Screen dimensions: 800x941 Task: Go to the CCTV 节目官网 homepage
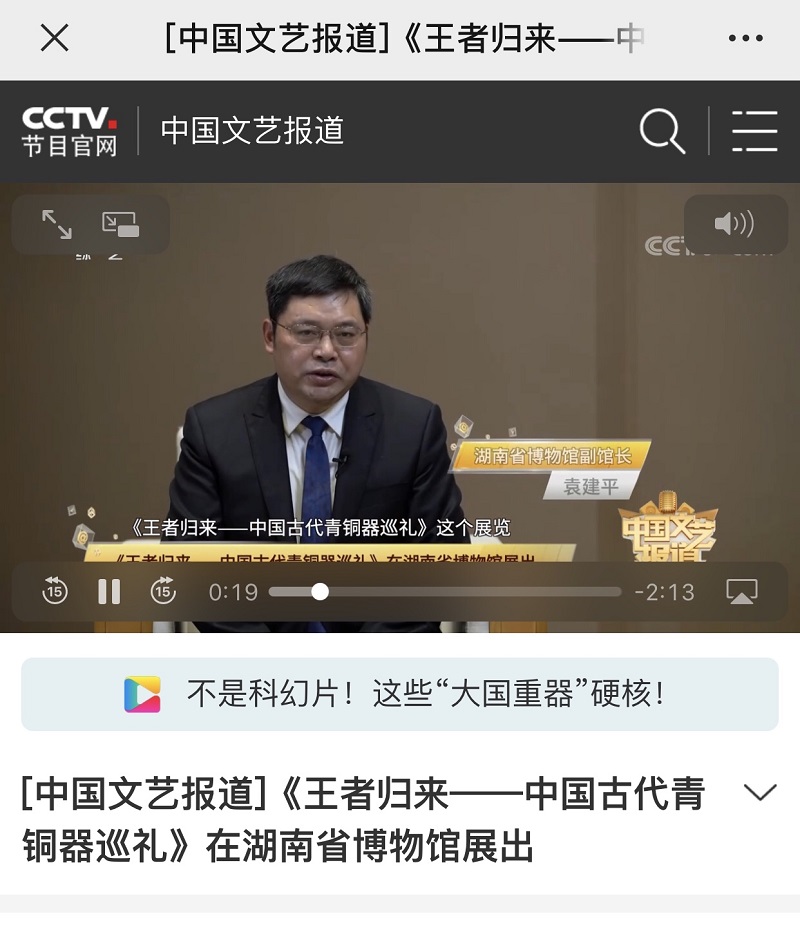[70, 131]
